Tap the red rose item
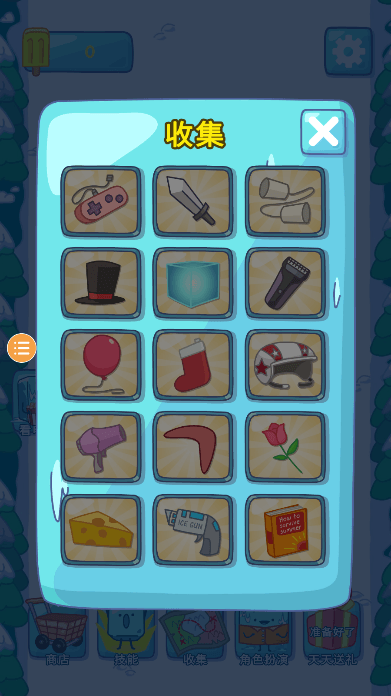Viewport: 391px width, 696px height. (x=285, y=447)
